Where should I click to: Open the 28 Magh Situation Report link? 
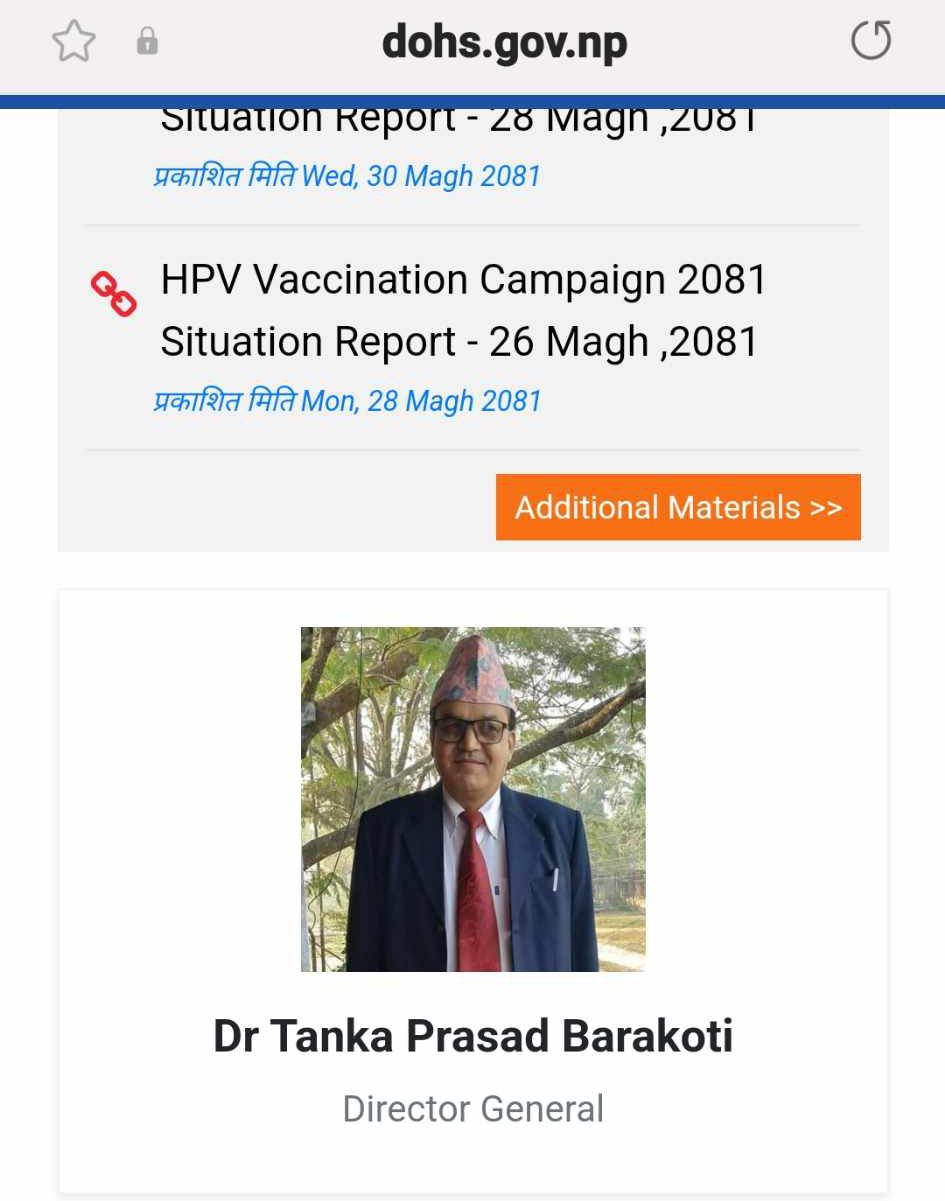pos(457,122)
